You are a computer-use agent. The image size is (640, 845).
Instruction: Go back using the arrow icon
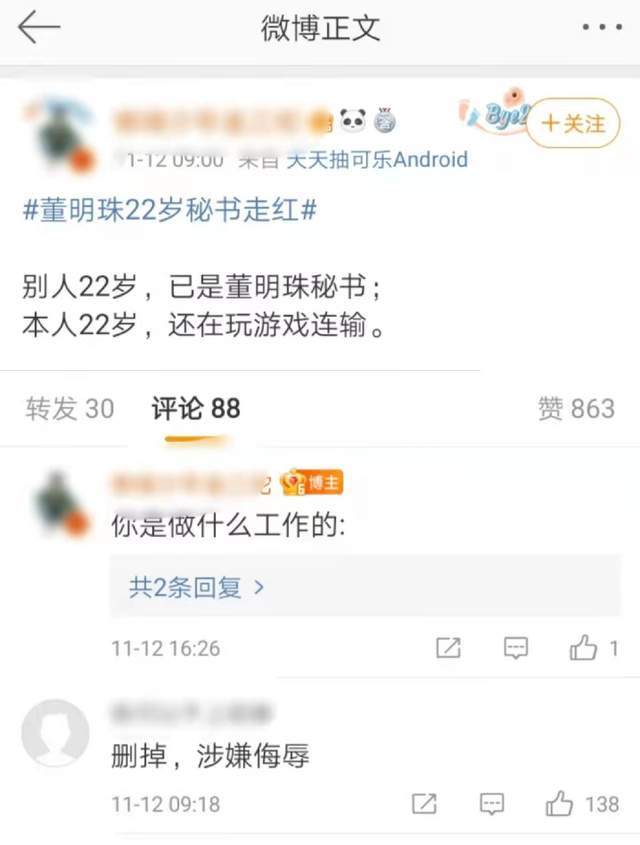tap(40, 28)
